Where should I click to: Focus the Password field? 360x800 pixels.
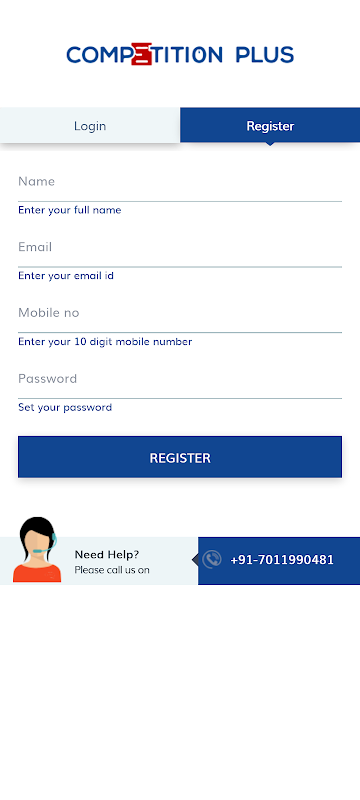tap(180, 379)
